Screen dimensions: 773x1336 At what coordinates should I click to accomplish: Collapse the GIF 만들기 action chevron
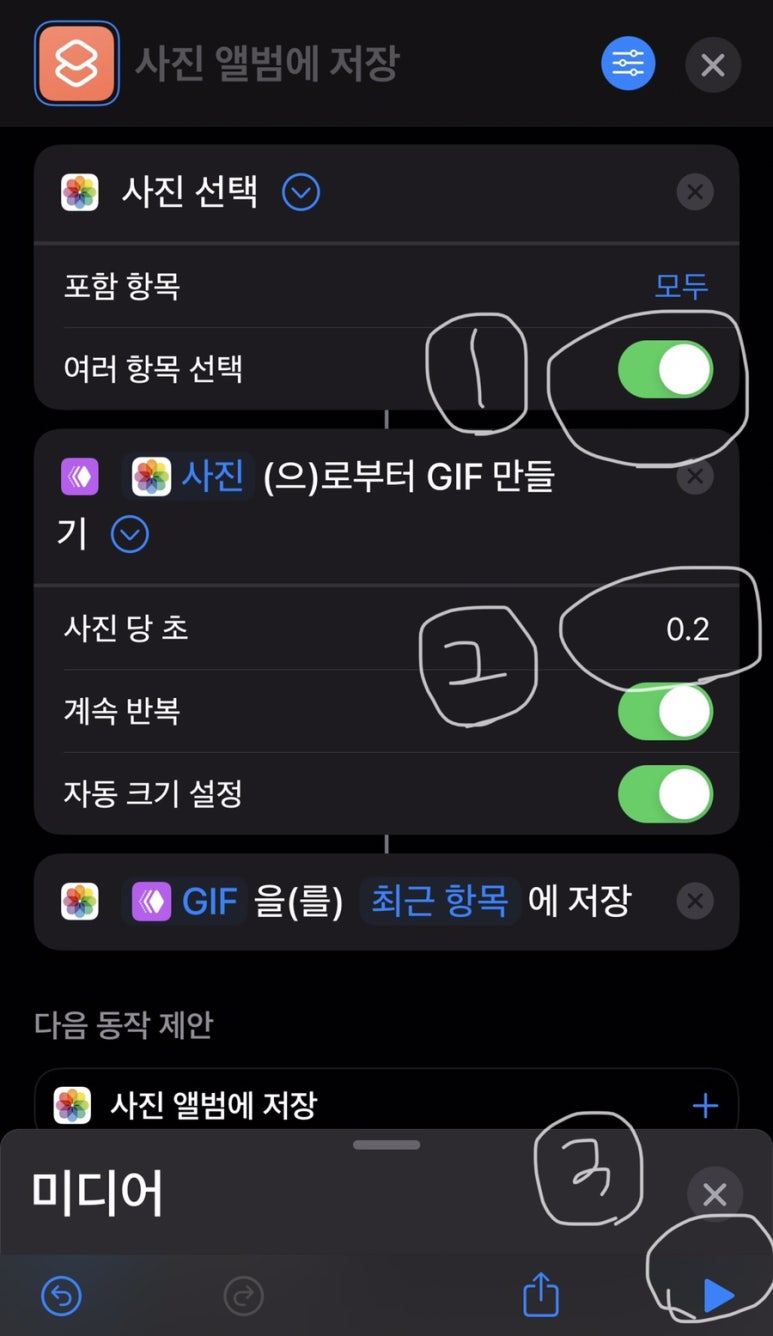click(130, 535)
